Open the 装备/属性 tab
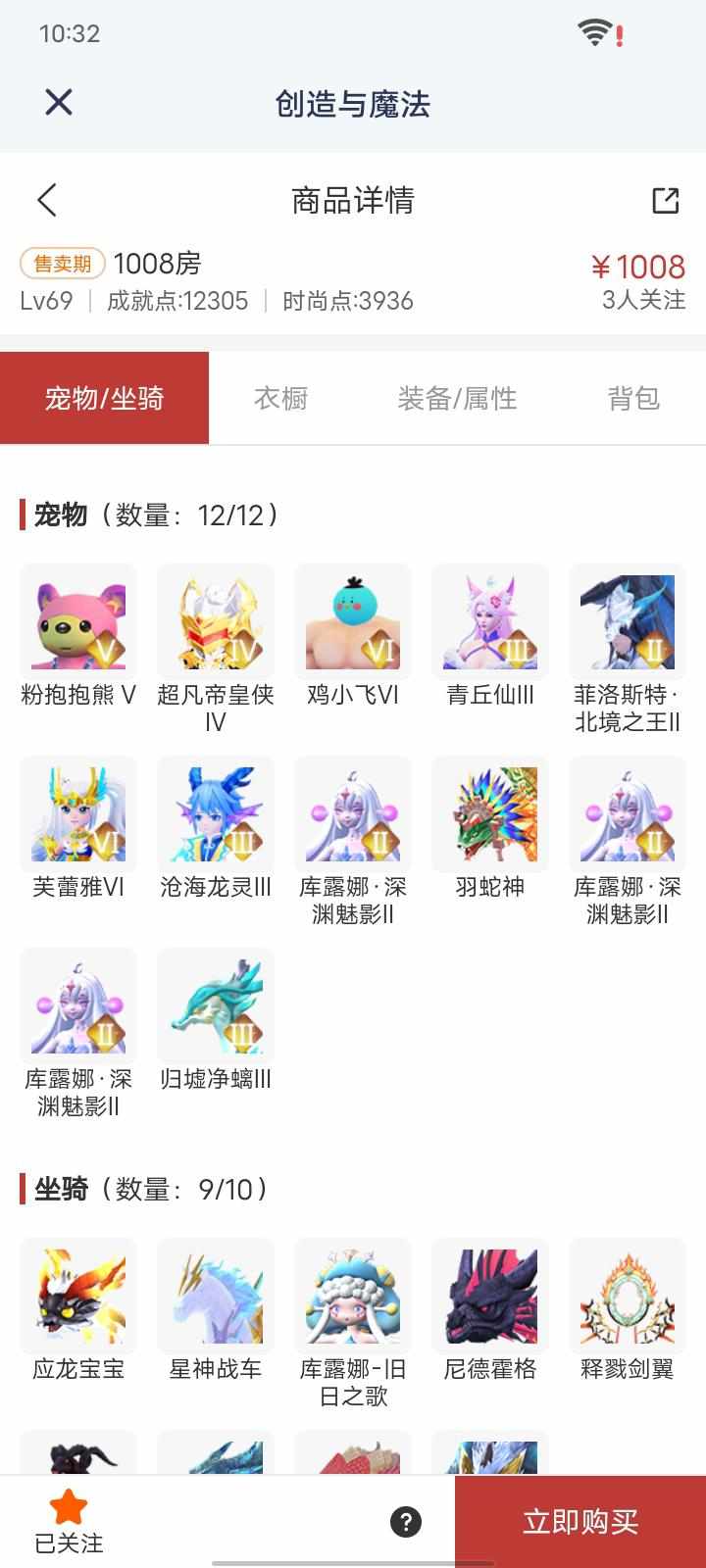The width and height of the screenshot is (706, 1568). pyautogui.click(x=457, y=398)
